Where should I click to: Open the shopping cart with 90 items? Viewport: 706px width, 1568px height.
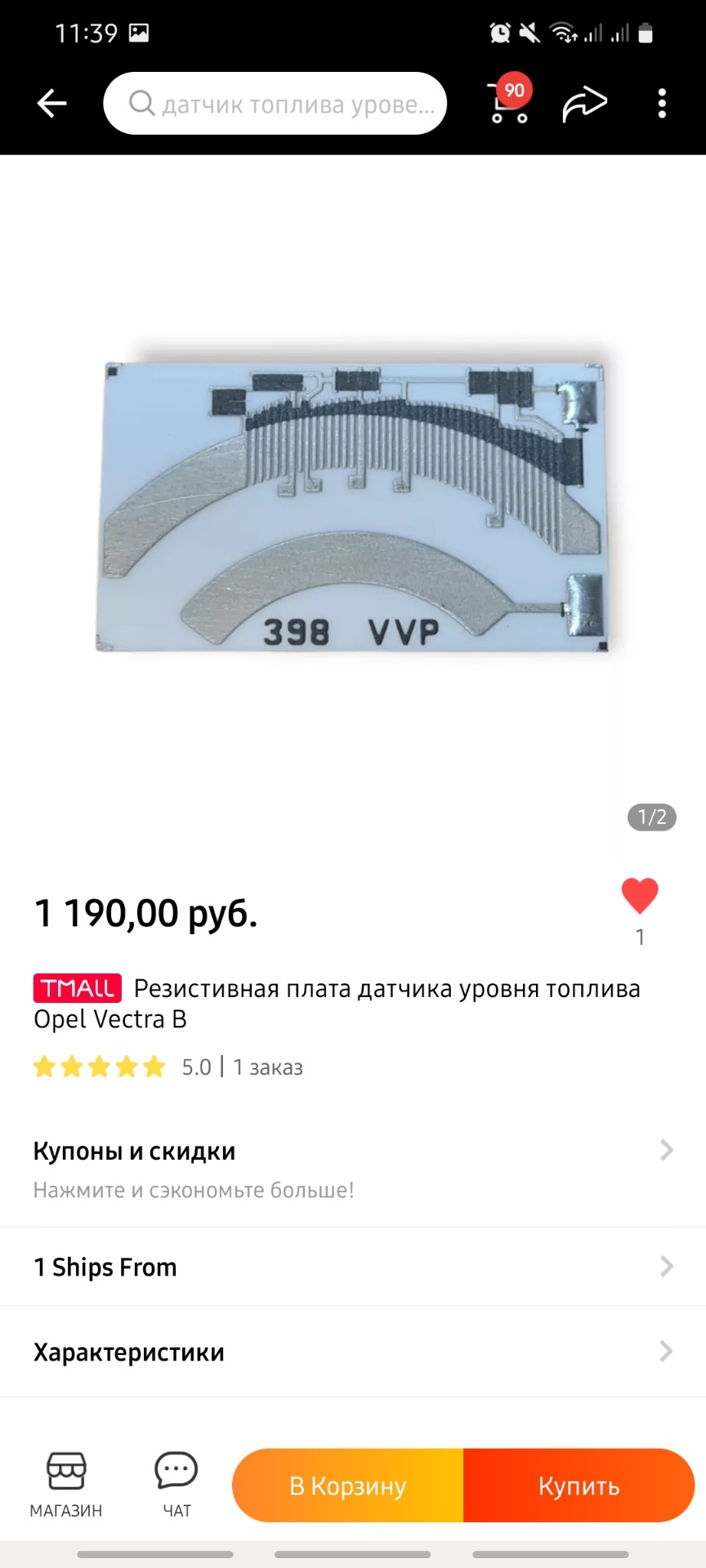[x=507, y=103]
